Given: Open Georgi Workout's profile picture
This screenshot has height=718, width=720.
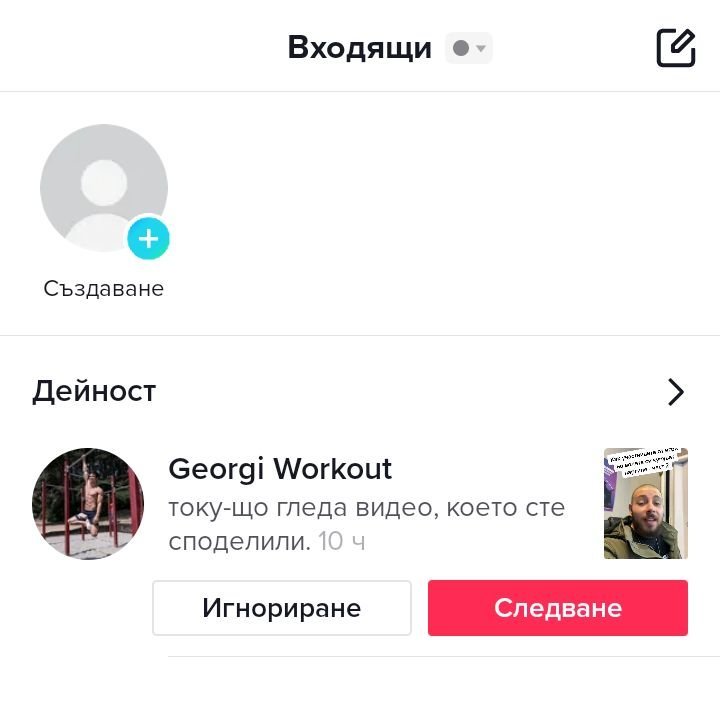Looking at the screenshot, I should coord(88,503).
